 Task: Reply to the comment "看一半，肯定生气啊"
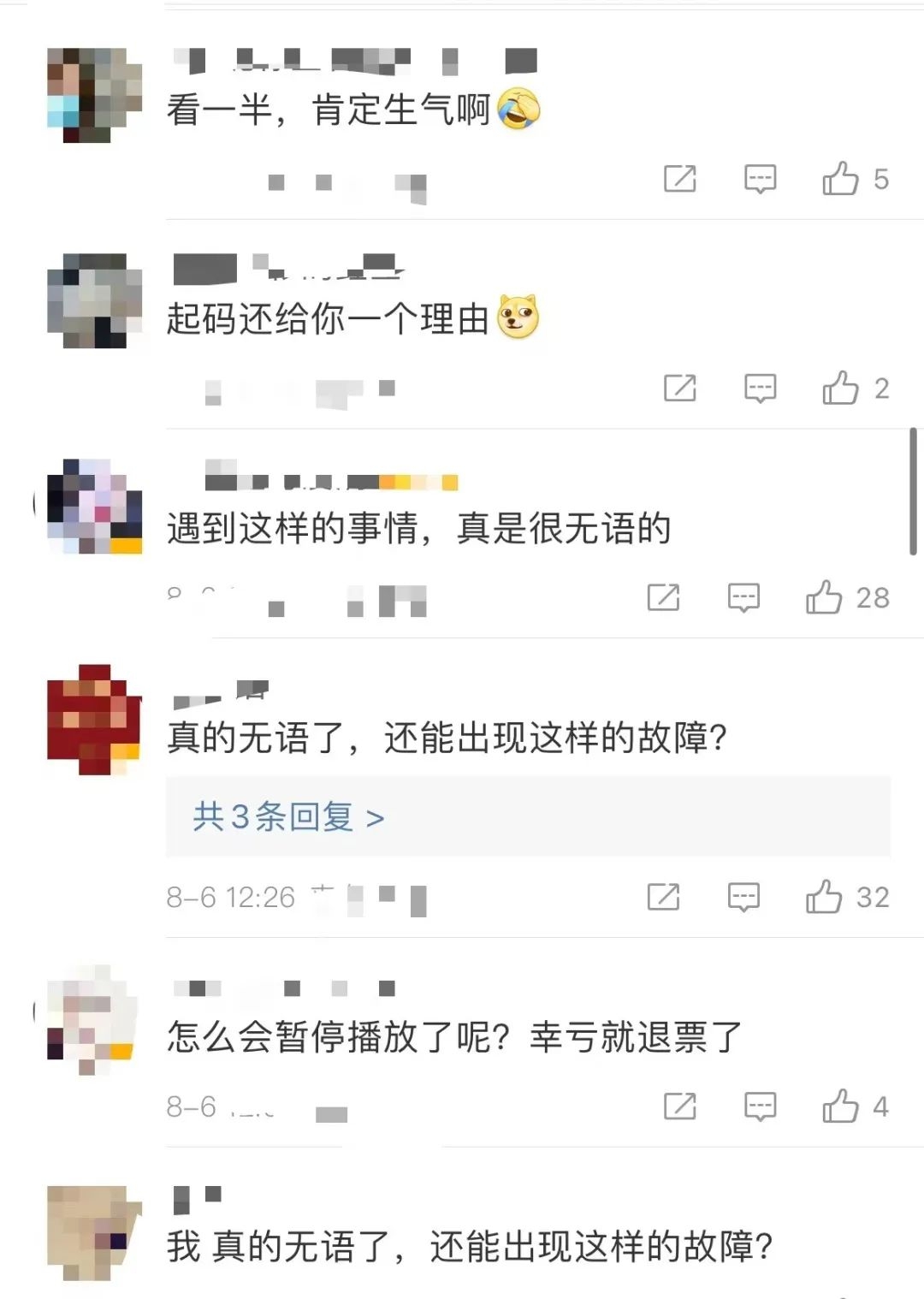[760, 179]
